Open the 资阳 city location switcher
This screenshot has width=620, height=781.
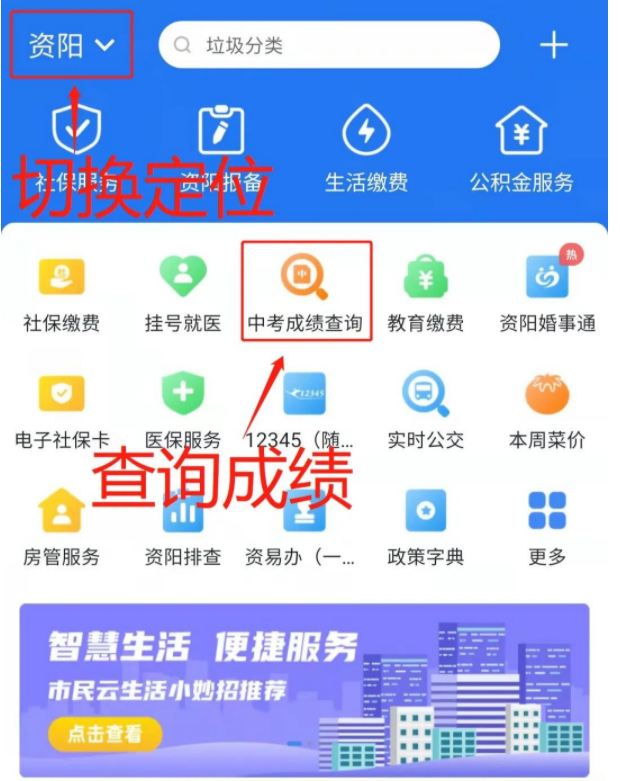tap(71, 45)
